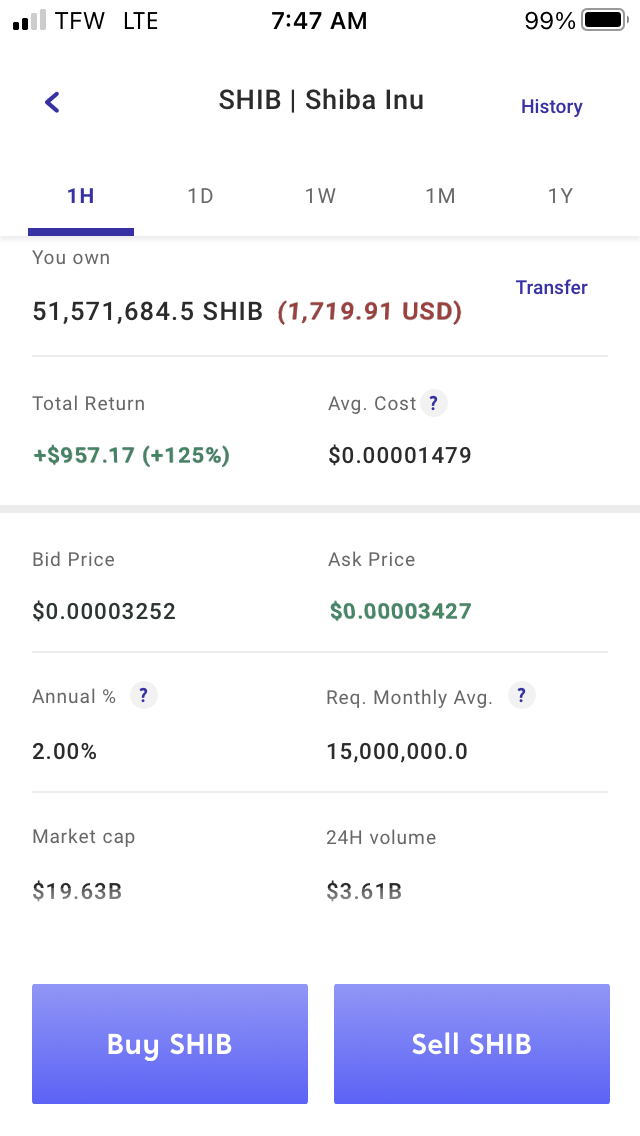Tap Transfer next to your SHIB balance
This screenshot has height=1136, width=640.
(x=552, y=288)
